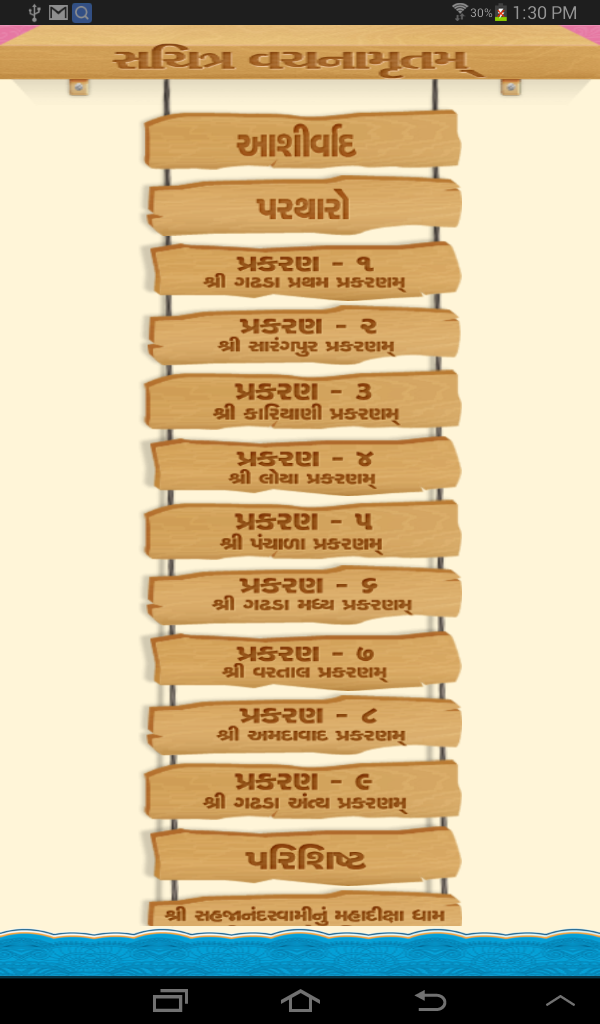Image resolution: width=600 pixels, height=1024 pixels.
Task: Return to the home screen
Action: (x=300, y=1000)
